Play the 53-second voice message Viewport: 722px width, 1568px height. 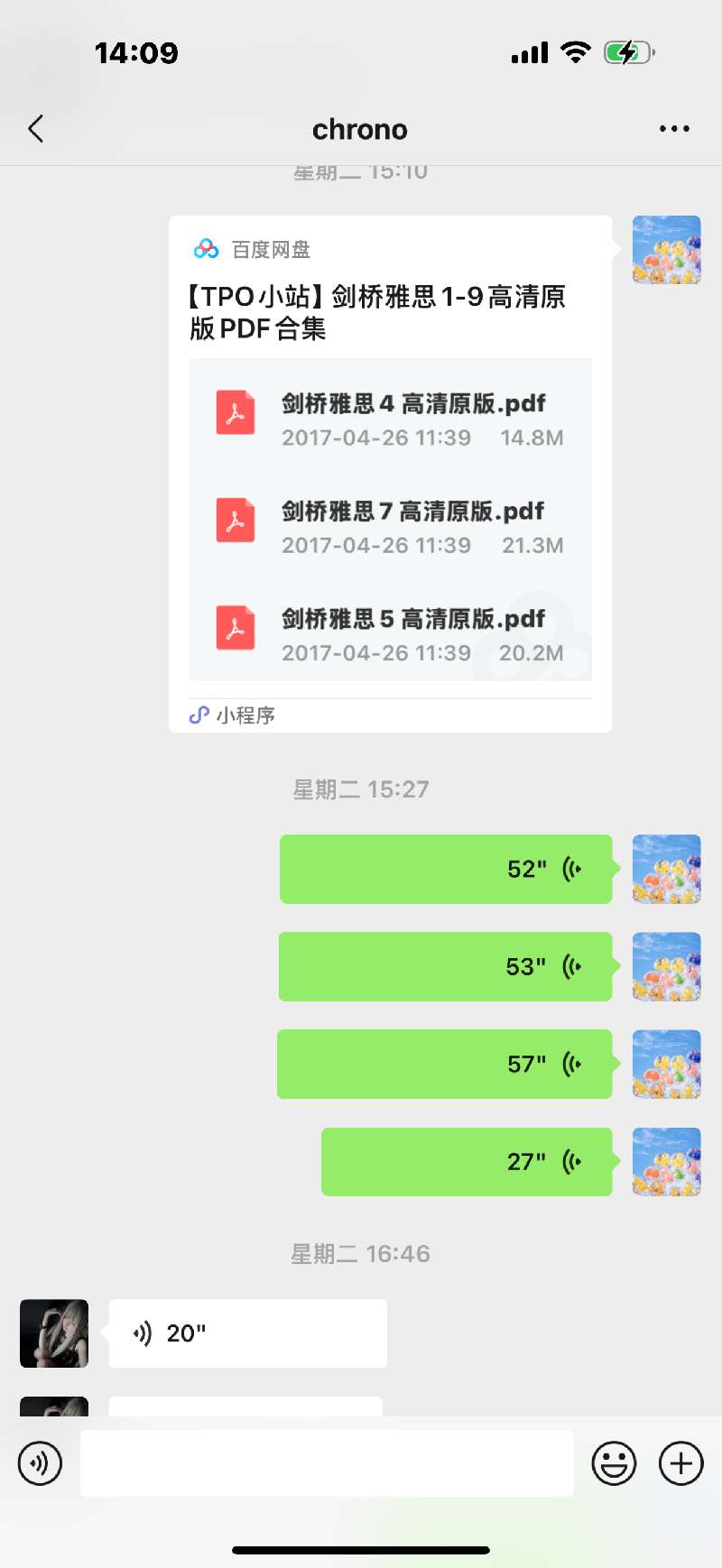(446, 966)
